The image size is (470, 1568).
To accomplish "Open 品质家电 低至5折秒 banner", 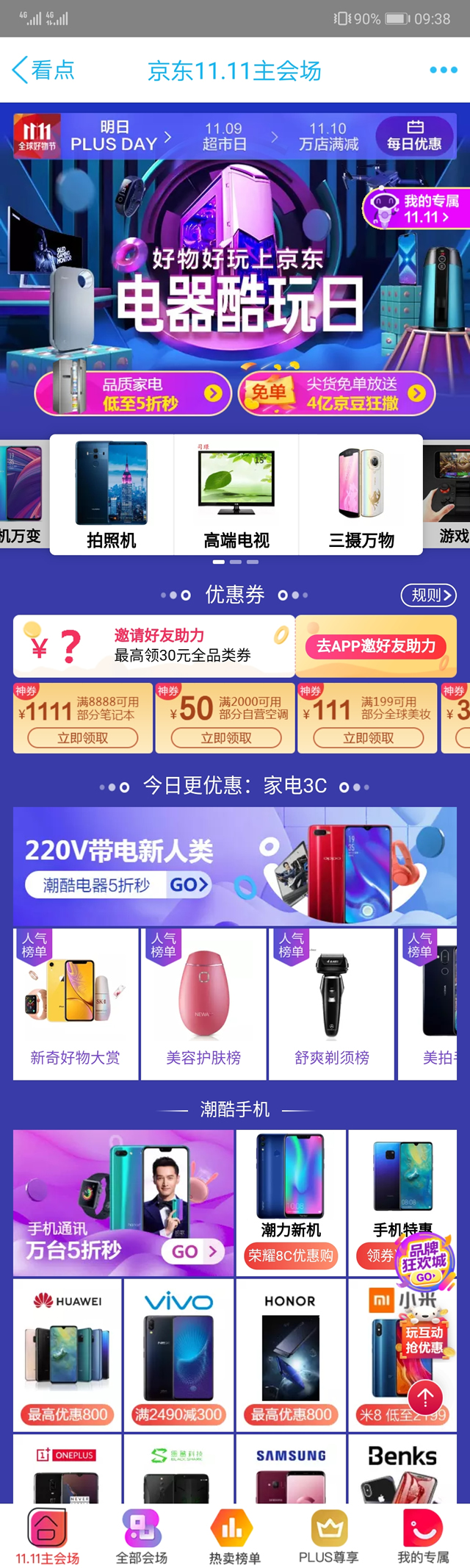I will click(134, 393).
